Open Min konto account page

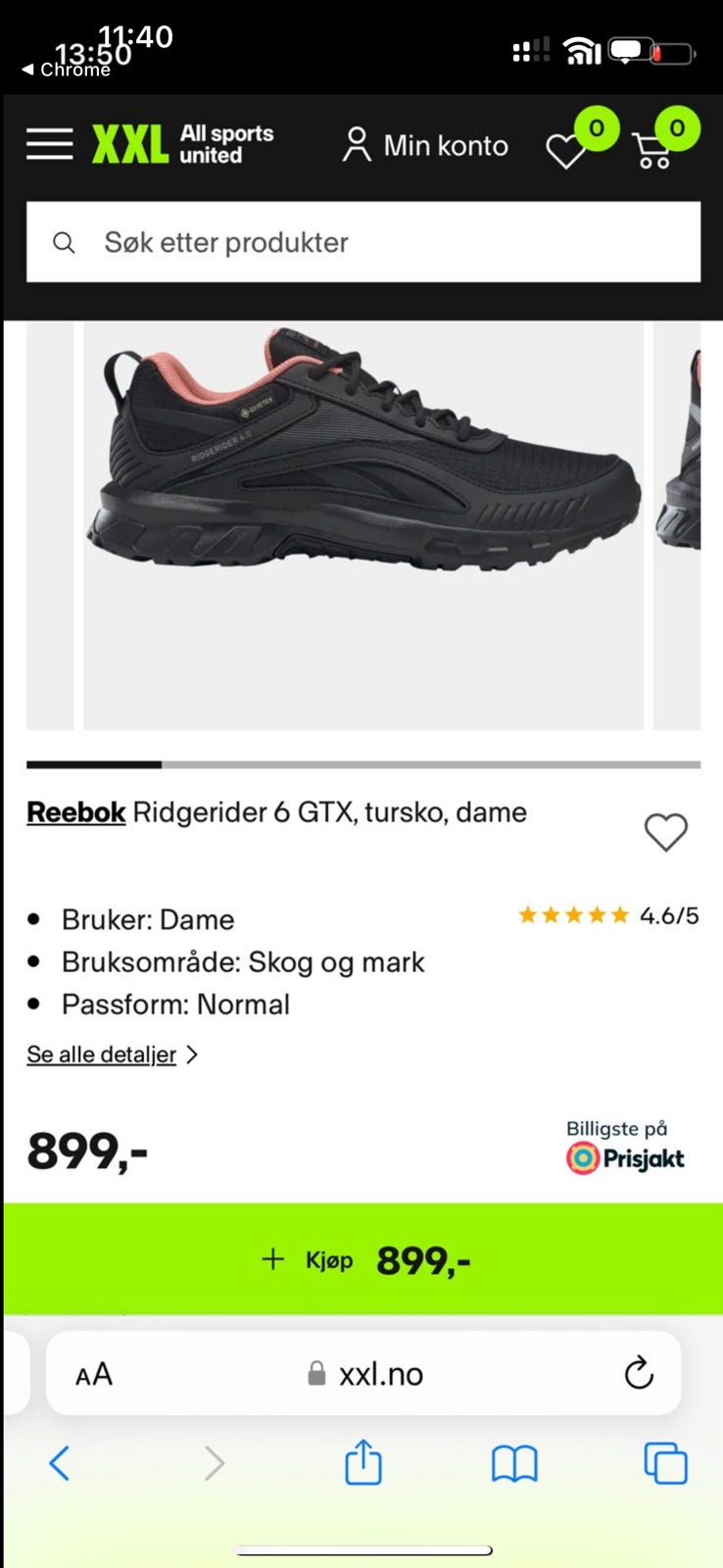pos(423,145)
